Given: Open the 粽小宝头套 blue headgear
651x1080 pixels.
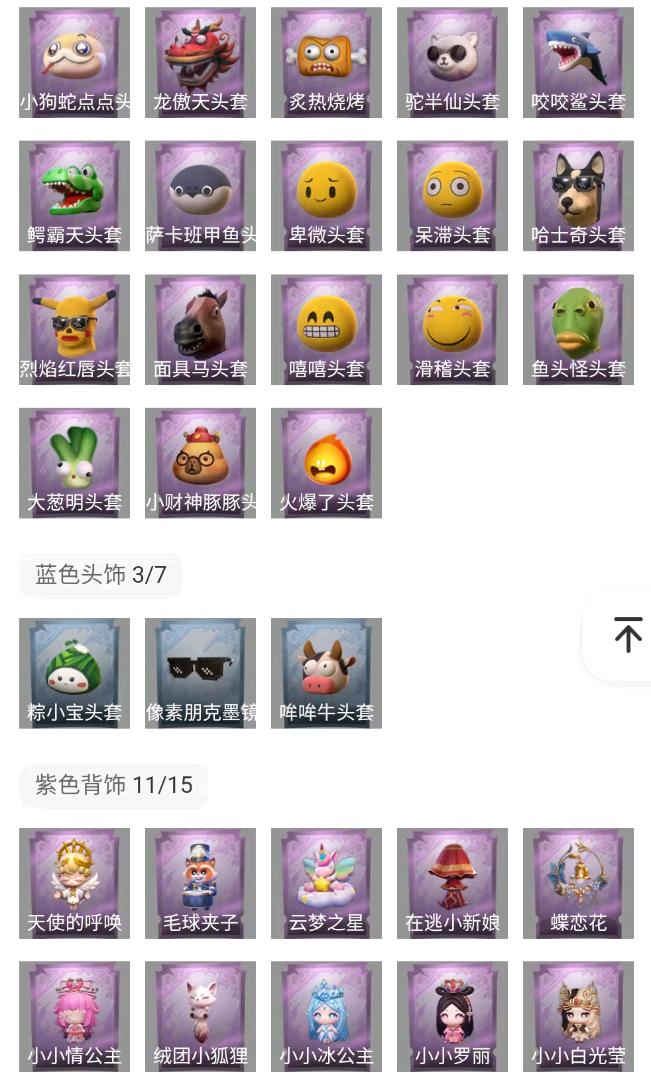Looking at the screenshot, I should (74, 673).
